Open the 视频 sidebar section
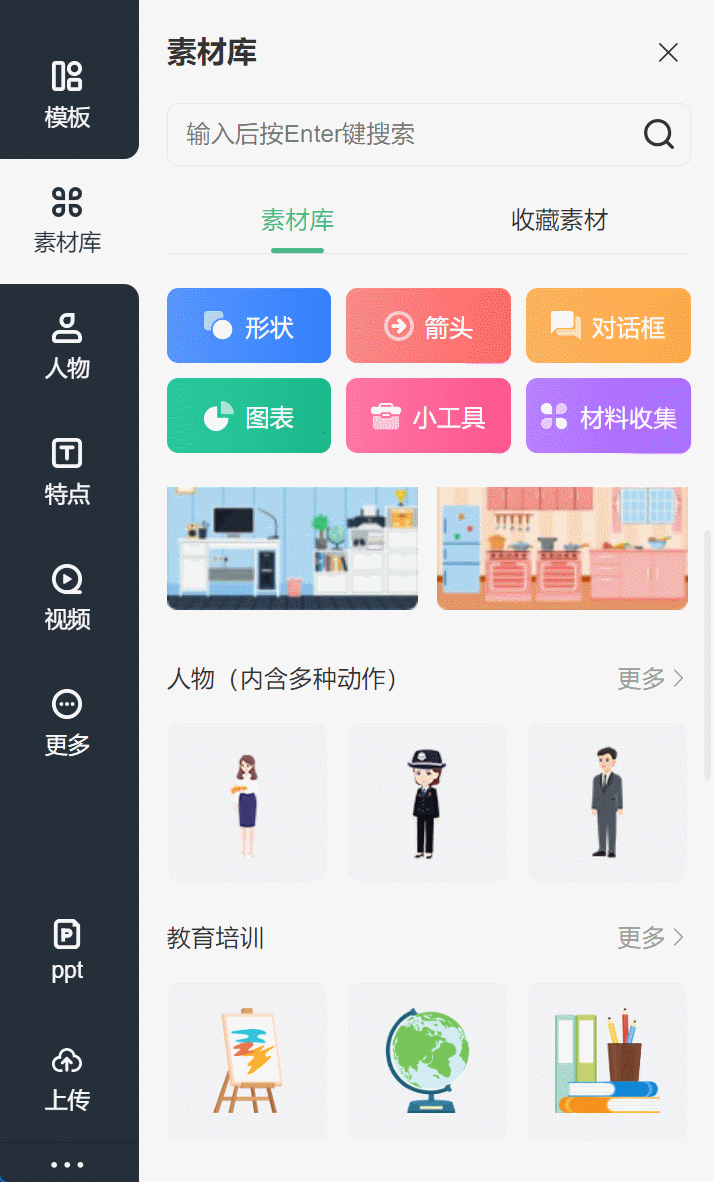Screen dimensions: 714x1182 [x=67, y=598]
